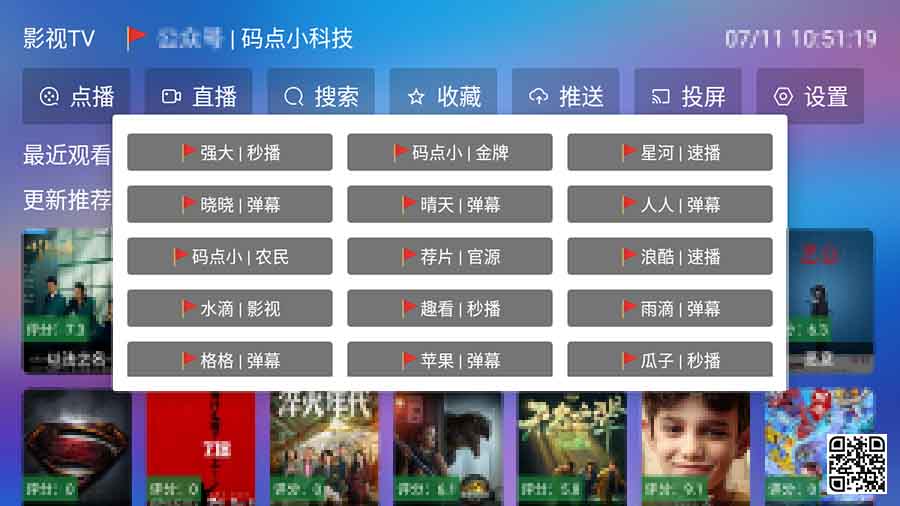Select the 格格 | 弹幕 source
The width and height of the screenshot is (900, 506).
click(x=230, y=359)
